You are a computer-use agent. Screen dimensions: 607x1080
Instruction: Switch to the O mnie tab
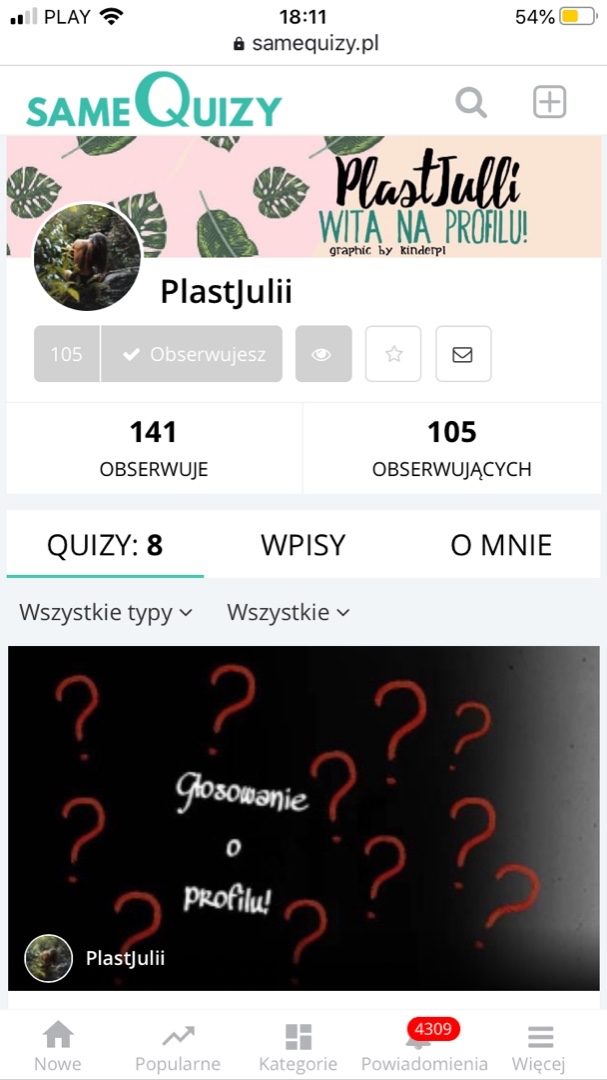coord(501,545)
